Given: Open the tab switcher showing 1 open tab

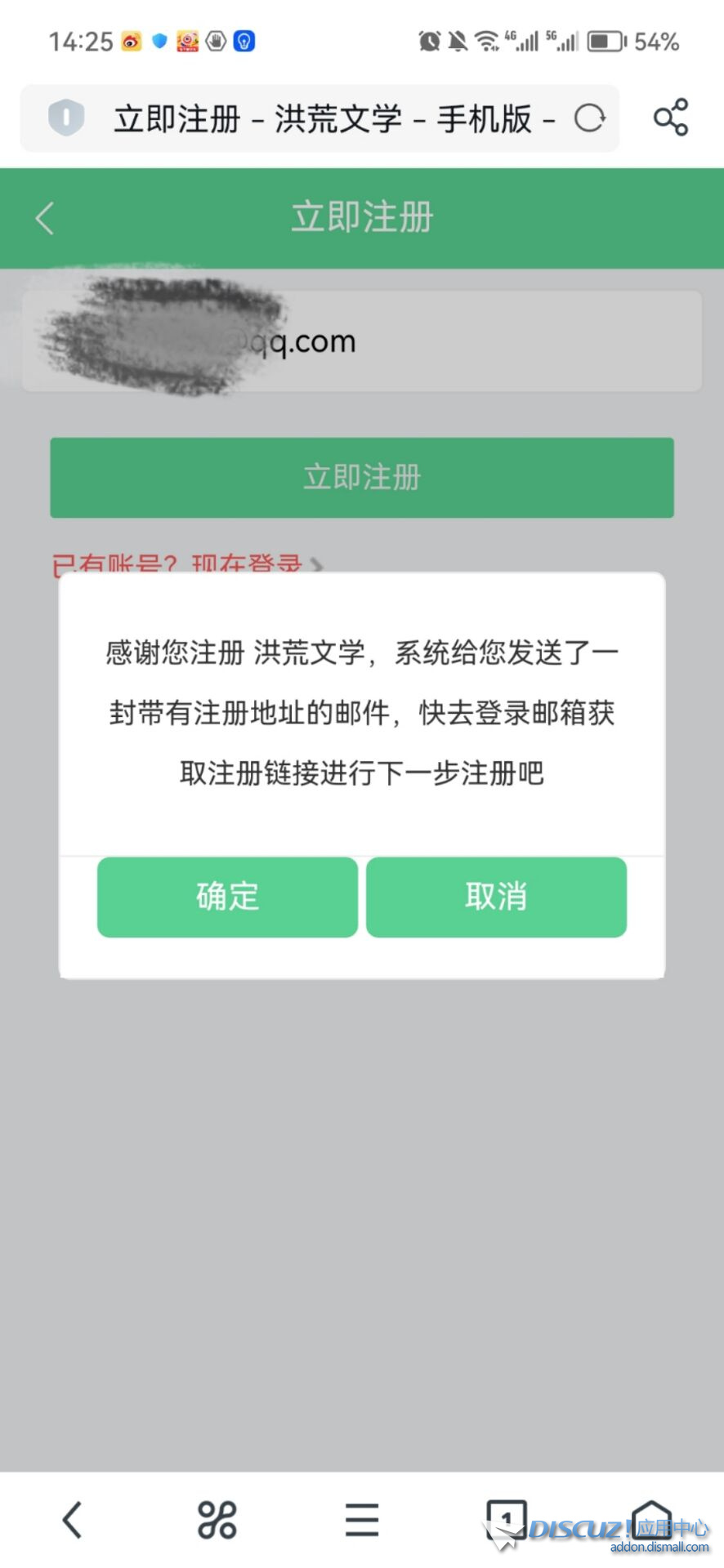Looking at the screenshot, I should pos(507,1517).
